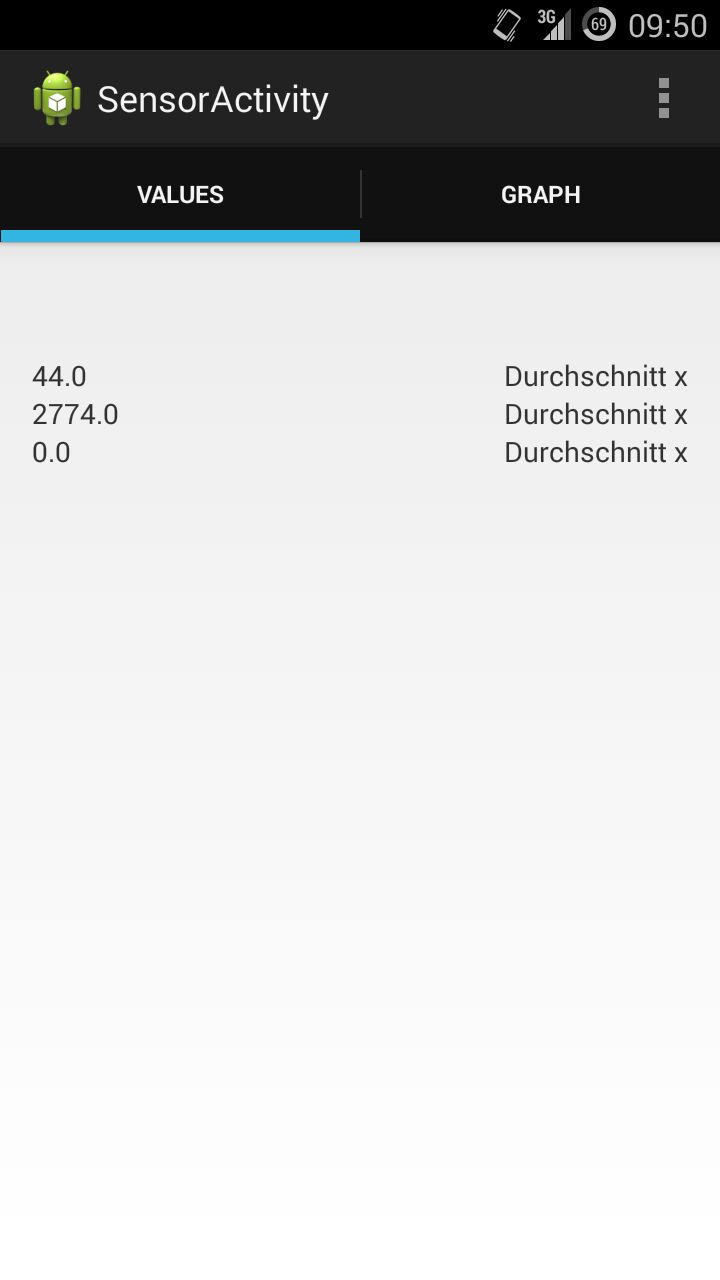This screenshot has height=1280, width=720.
Task: Click the third Durchschnitt x label
Action: click(595, 452)
